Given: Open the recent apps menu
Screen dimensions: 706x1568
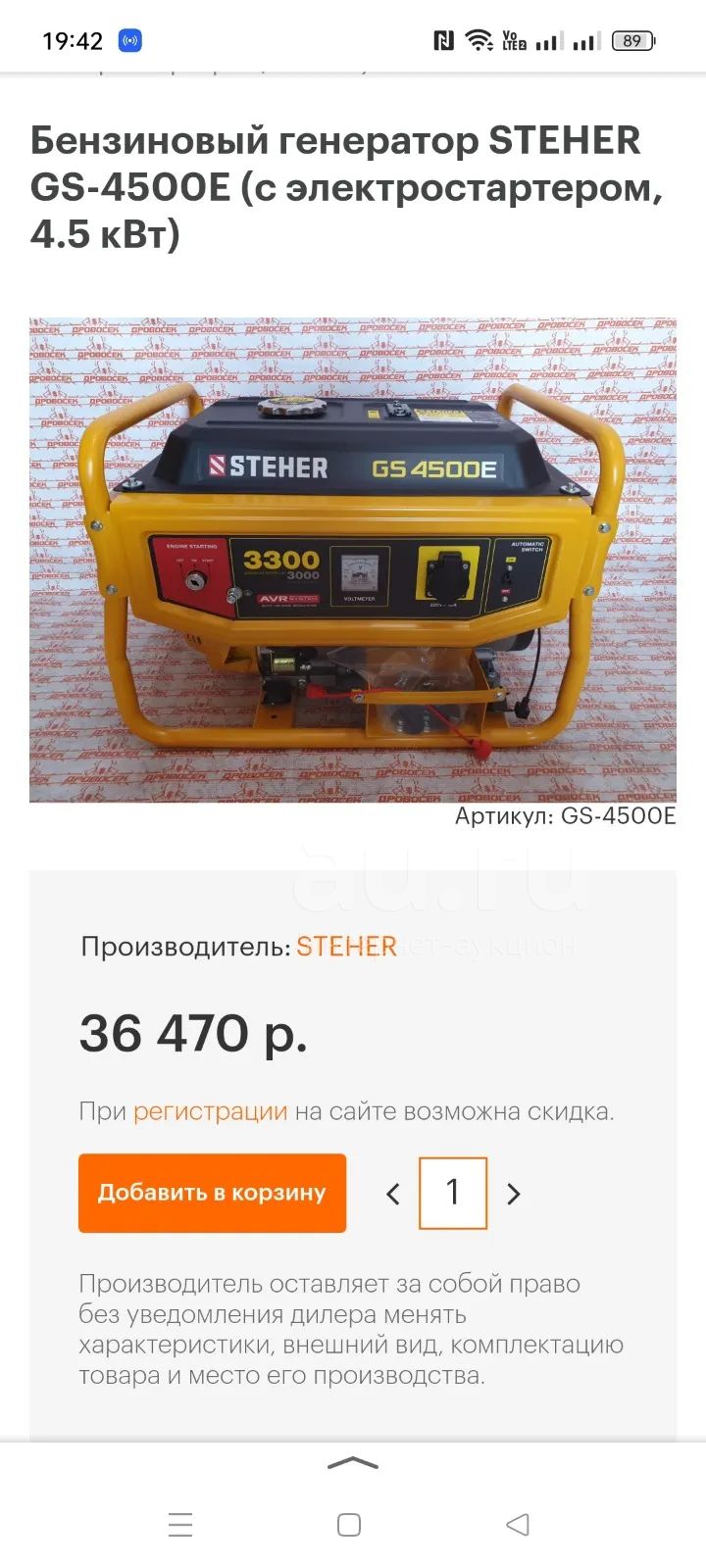Looking at the screenshot, I should (180, 1525).
